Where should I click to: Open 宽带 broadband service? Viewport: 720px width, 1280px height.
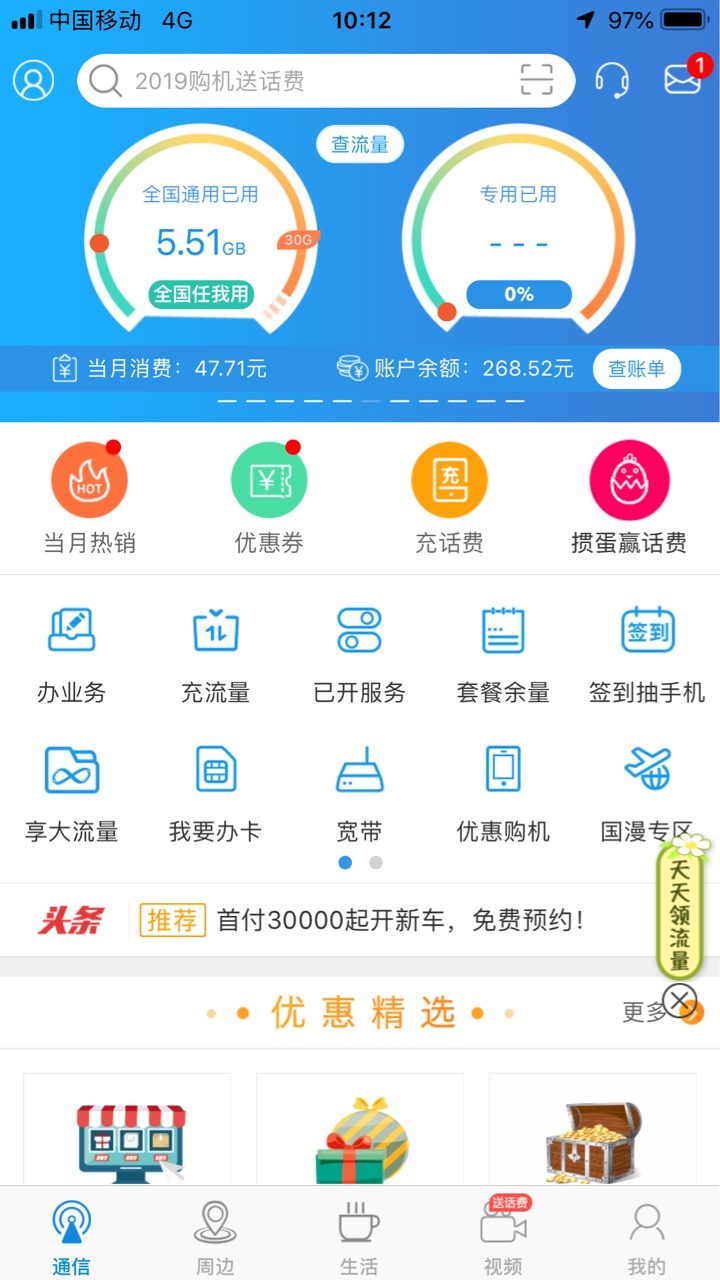[359, 795]
